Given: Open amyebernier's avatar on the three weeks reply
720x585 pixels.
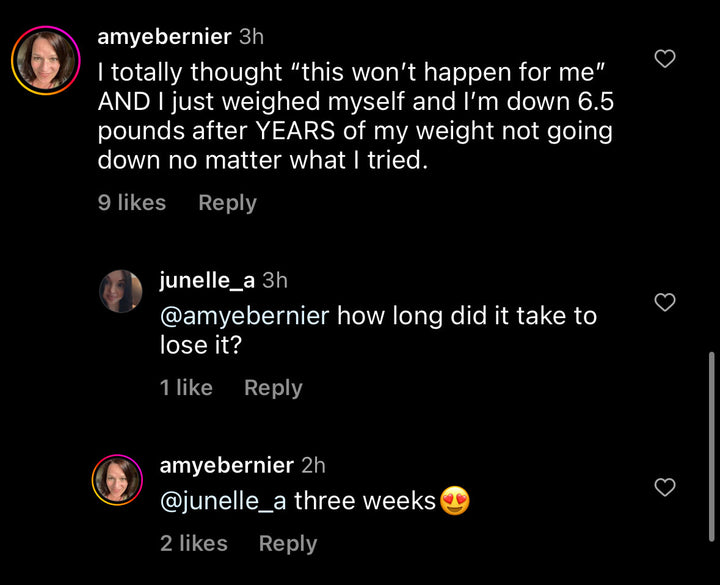Looking at the screenshot, I should [117, 480].
